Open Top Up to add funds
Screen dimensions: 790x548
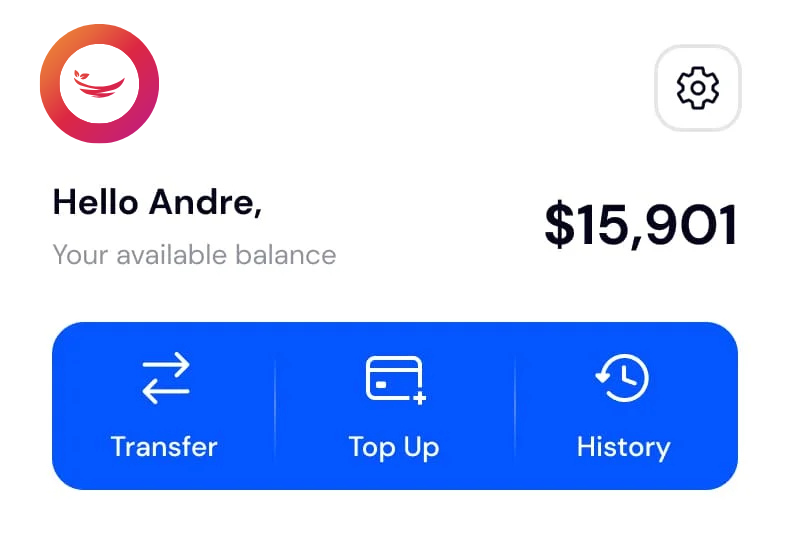(x=394, y=407)
